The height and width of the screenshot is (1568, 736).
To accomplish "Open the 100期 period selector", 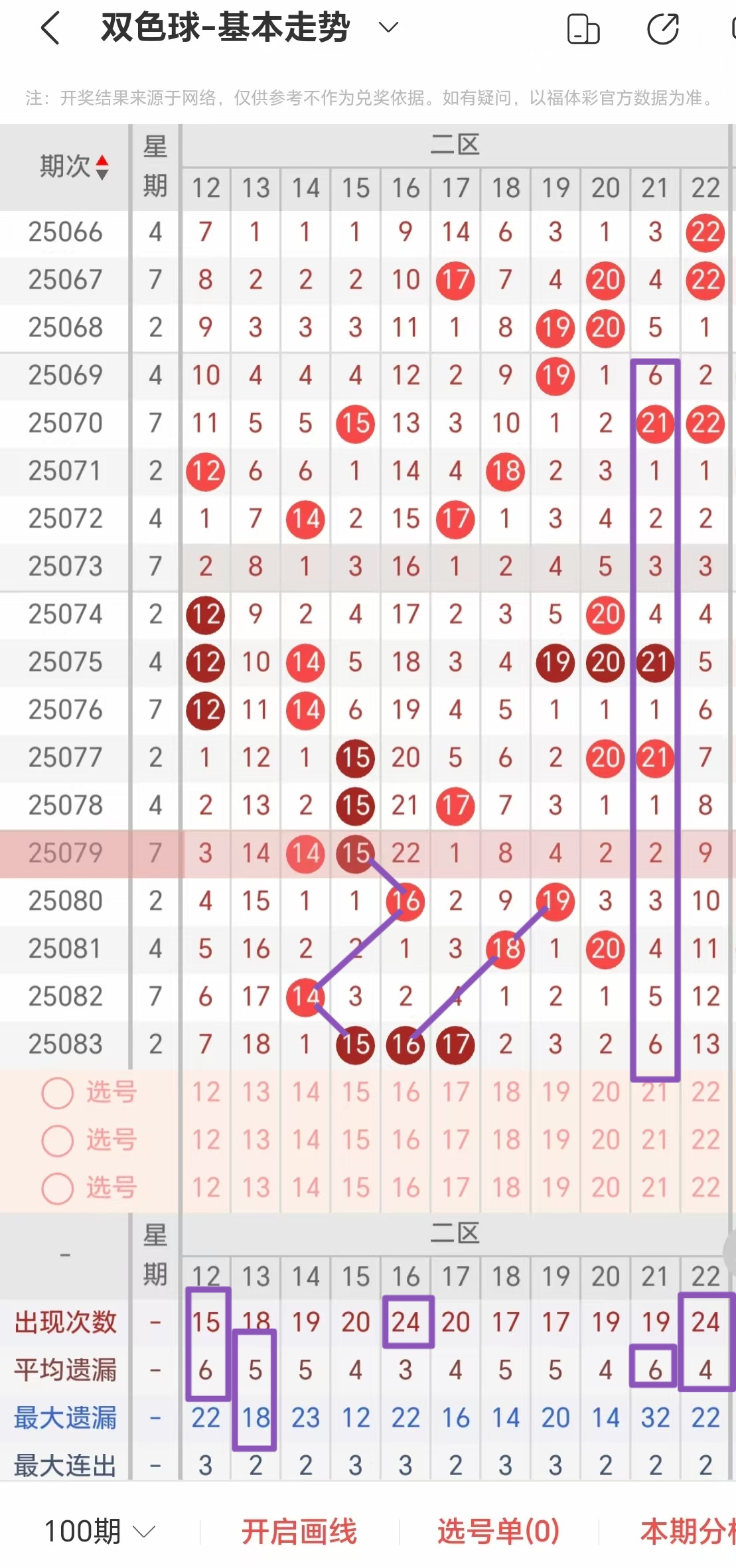I will tap(100, 1531).
